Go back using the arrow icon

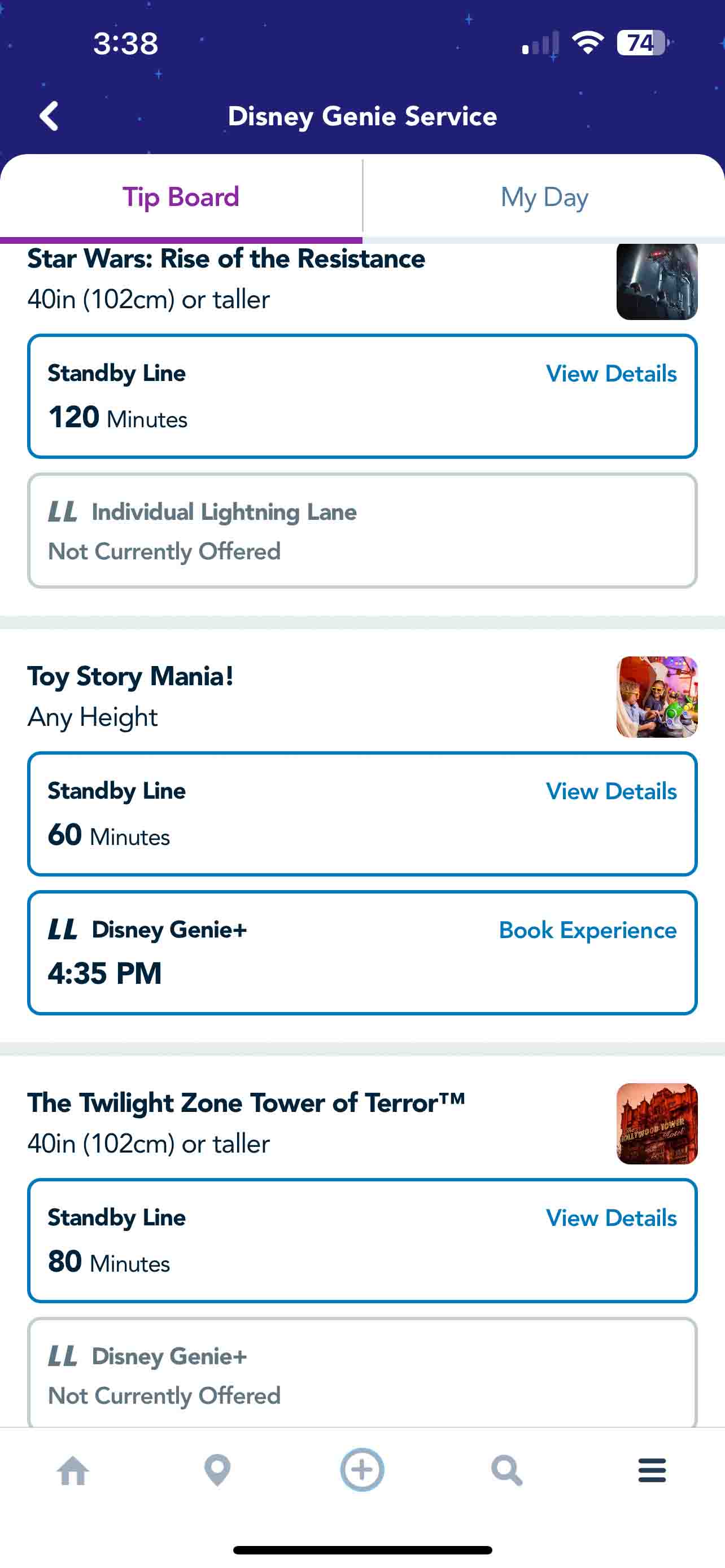tap(49, 116)
